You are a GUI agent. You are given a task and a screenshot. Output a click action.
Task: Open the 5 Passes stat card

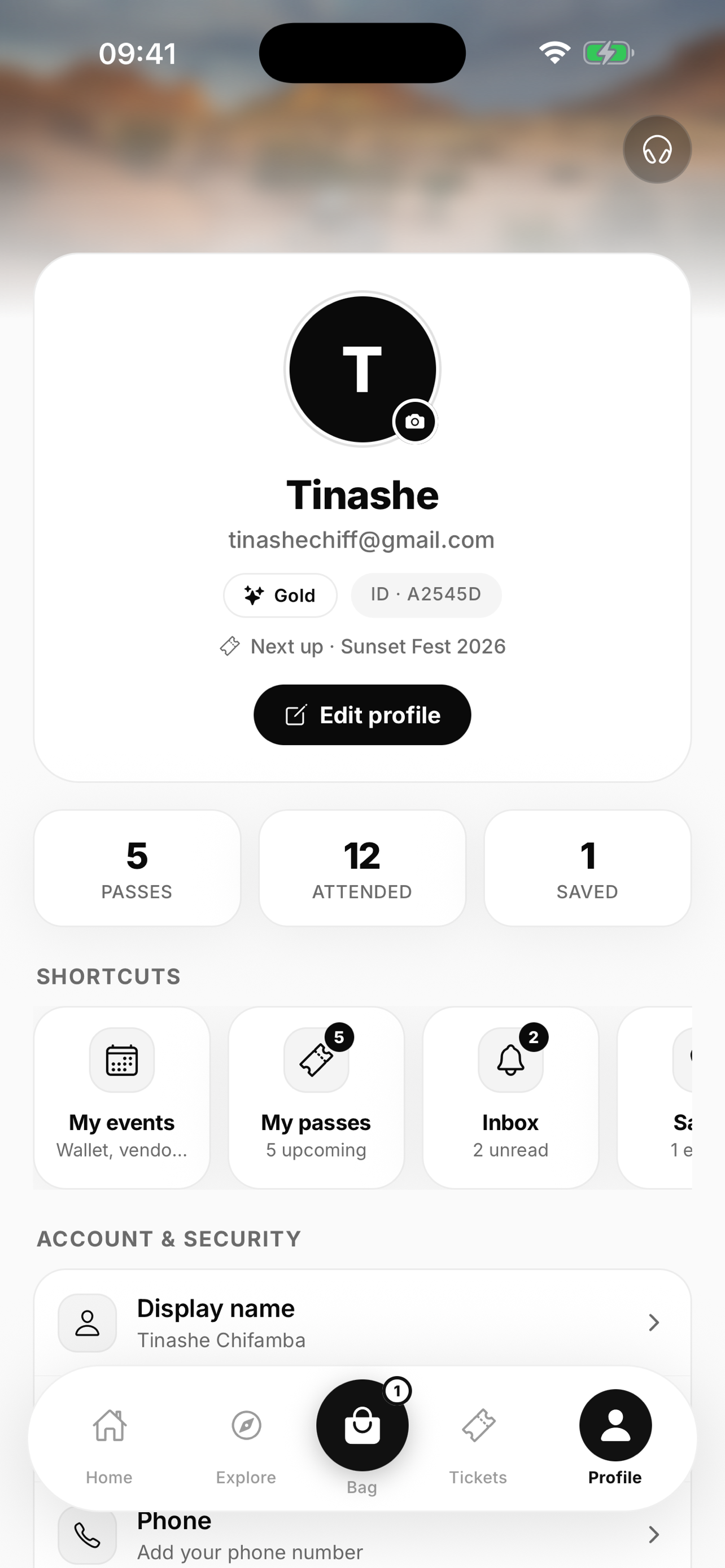point(137,868)
